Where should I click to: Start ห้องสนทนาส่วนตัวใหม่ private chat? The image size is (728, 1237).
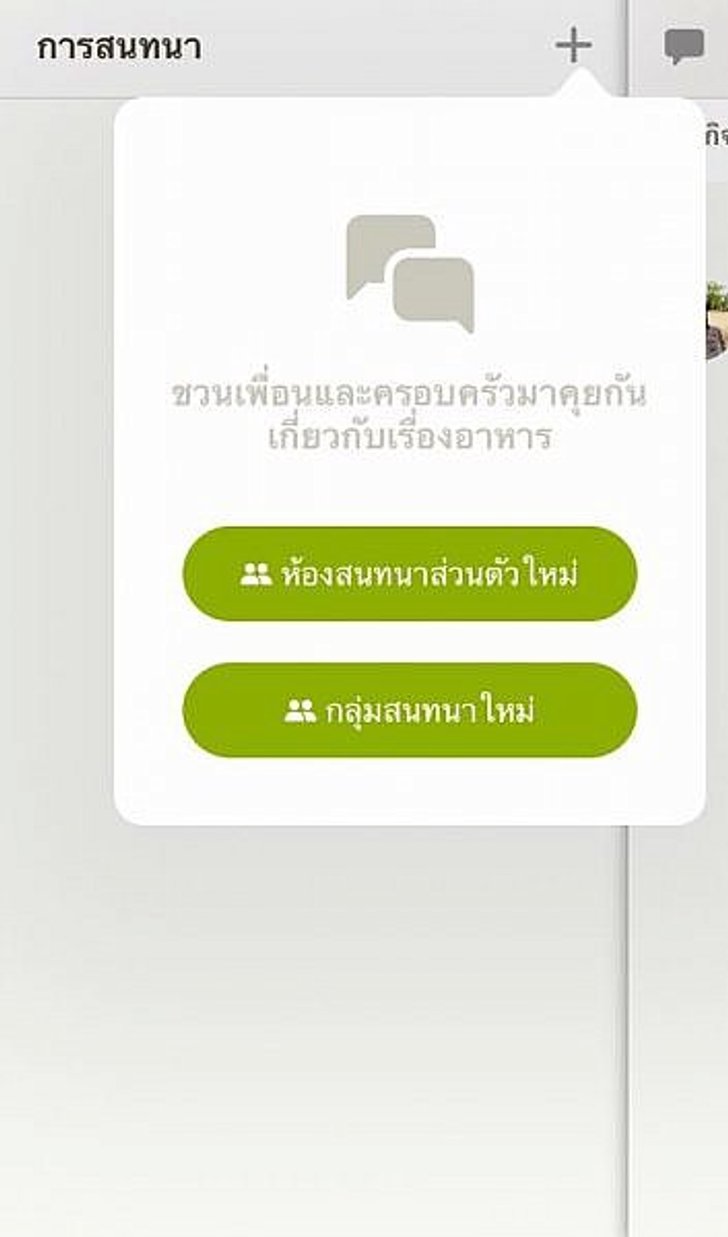tap(409, 574)
